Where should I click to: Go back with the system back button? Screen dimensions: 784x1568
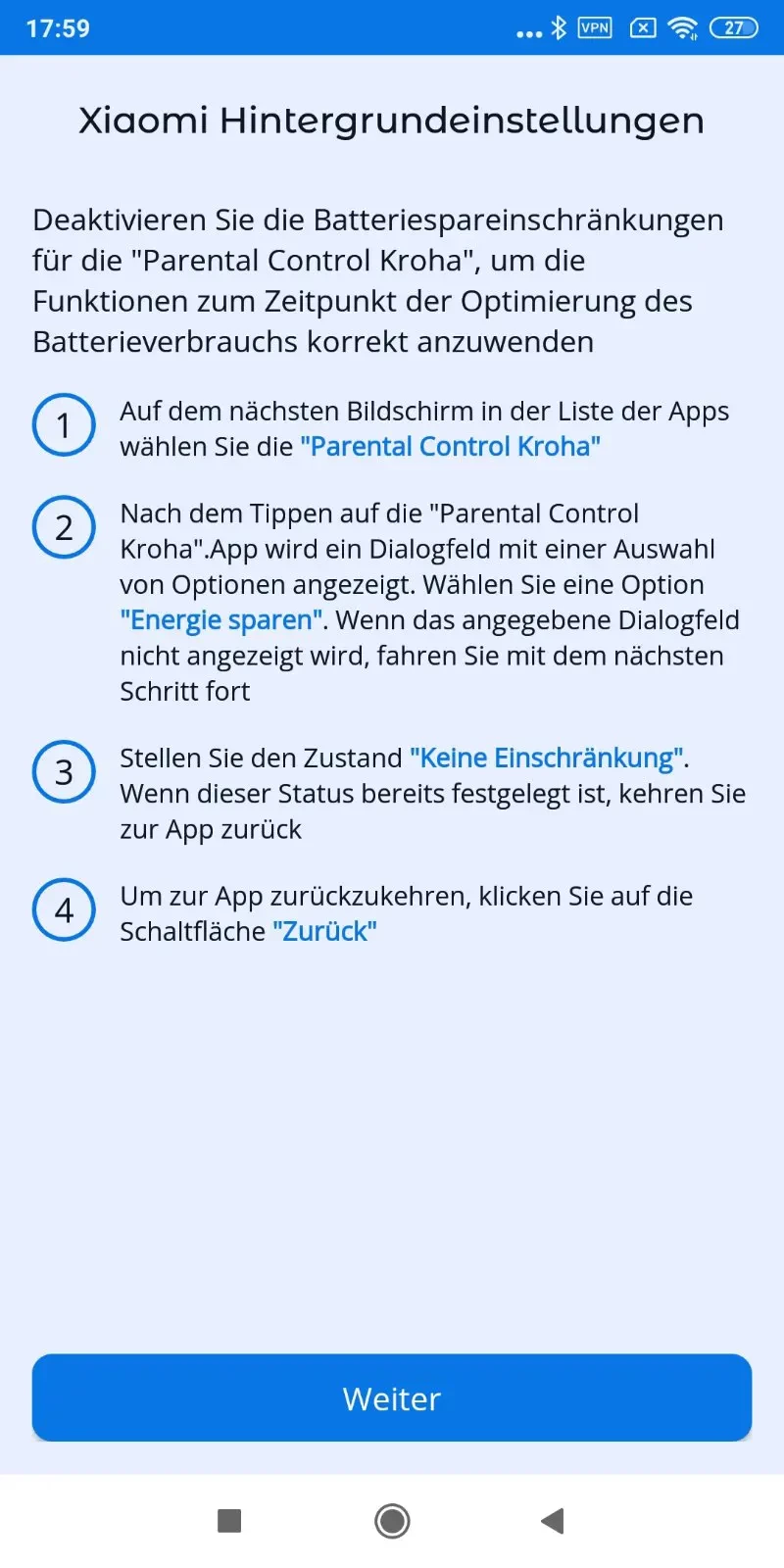(x=553, y=1521)
